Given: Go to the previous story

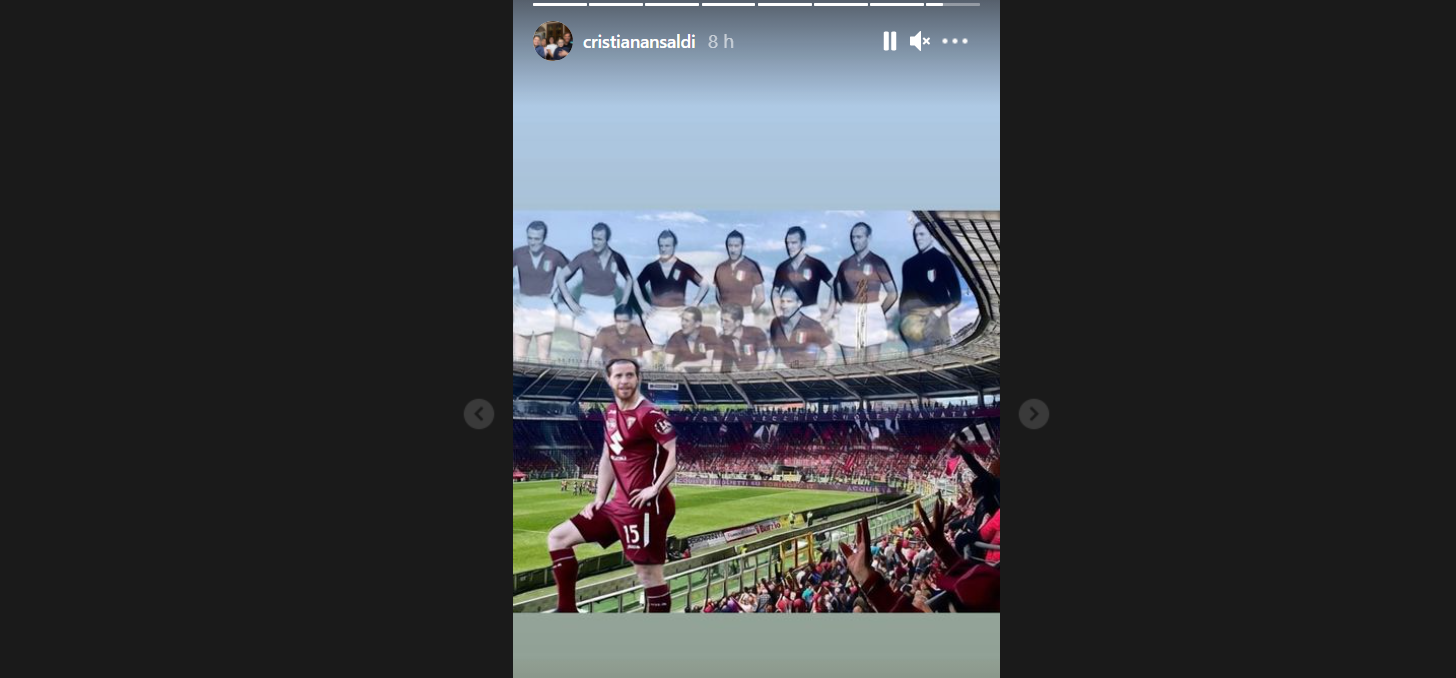Looking at the screenshot, I should tap(479, 414).
